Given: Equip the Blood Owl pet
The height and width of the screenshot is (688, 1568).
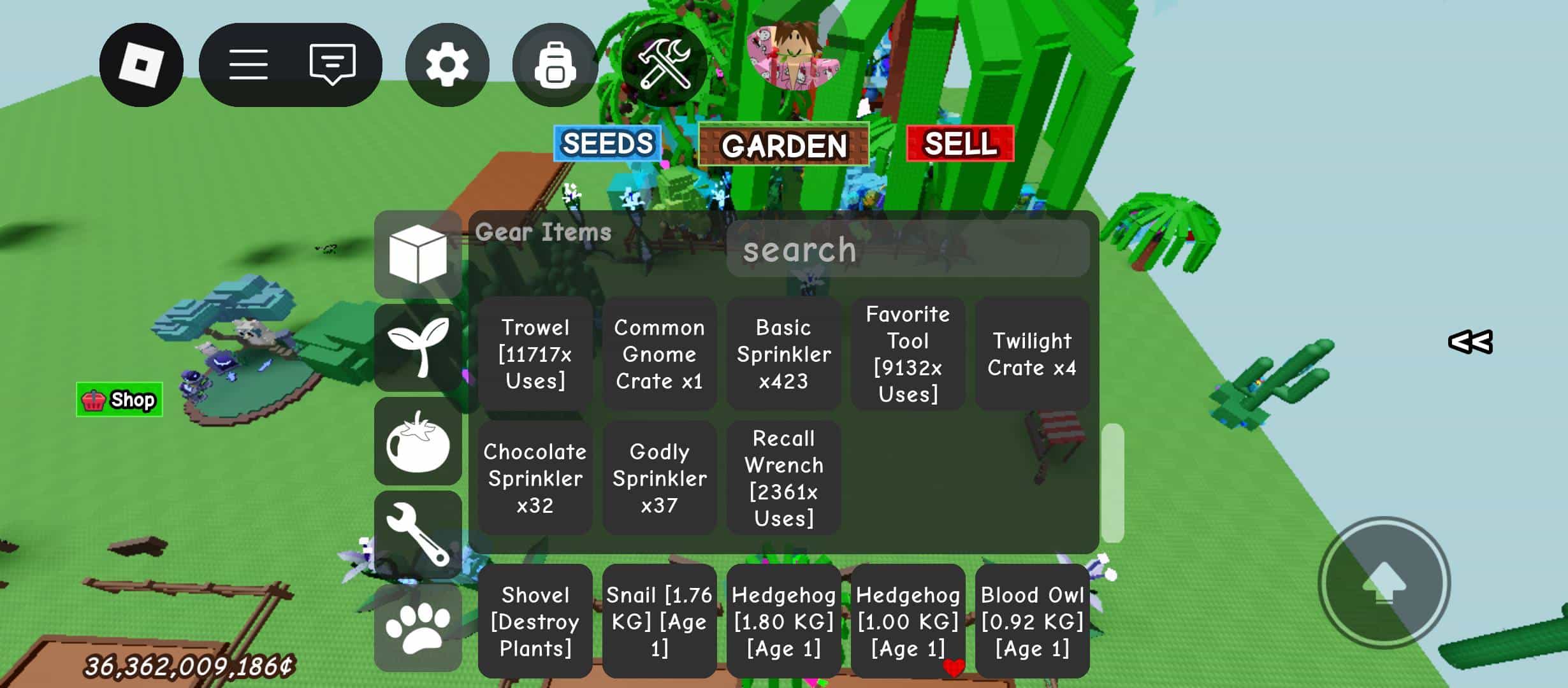Looking at the screenshot, I should (x=1031, y=621).
